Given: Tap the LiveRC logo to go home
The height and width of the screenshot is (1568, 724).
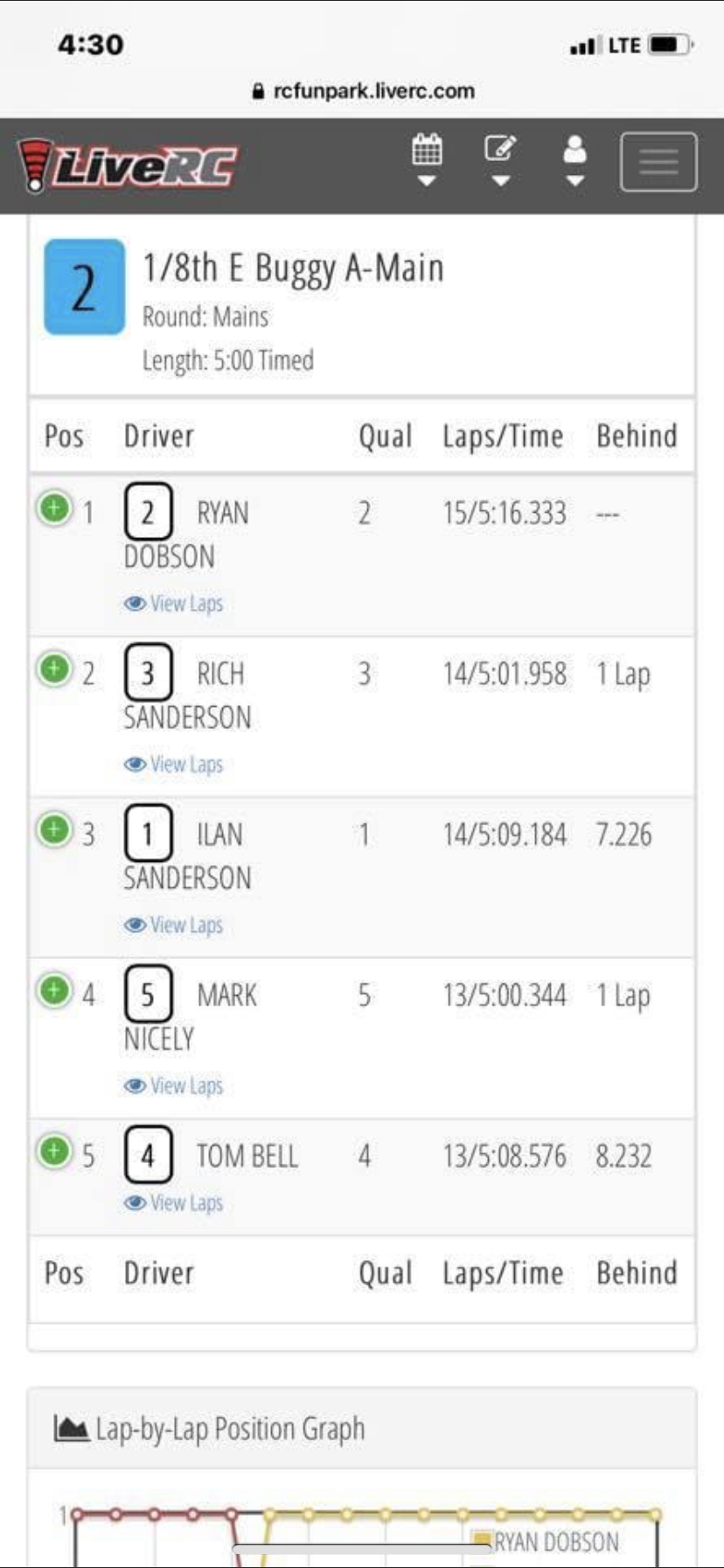Looking at the screenshot, I should tap(128, 164).
